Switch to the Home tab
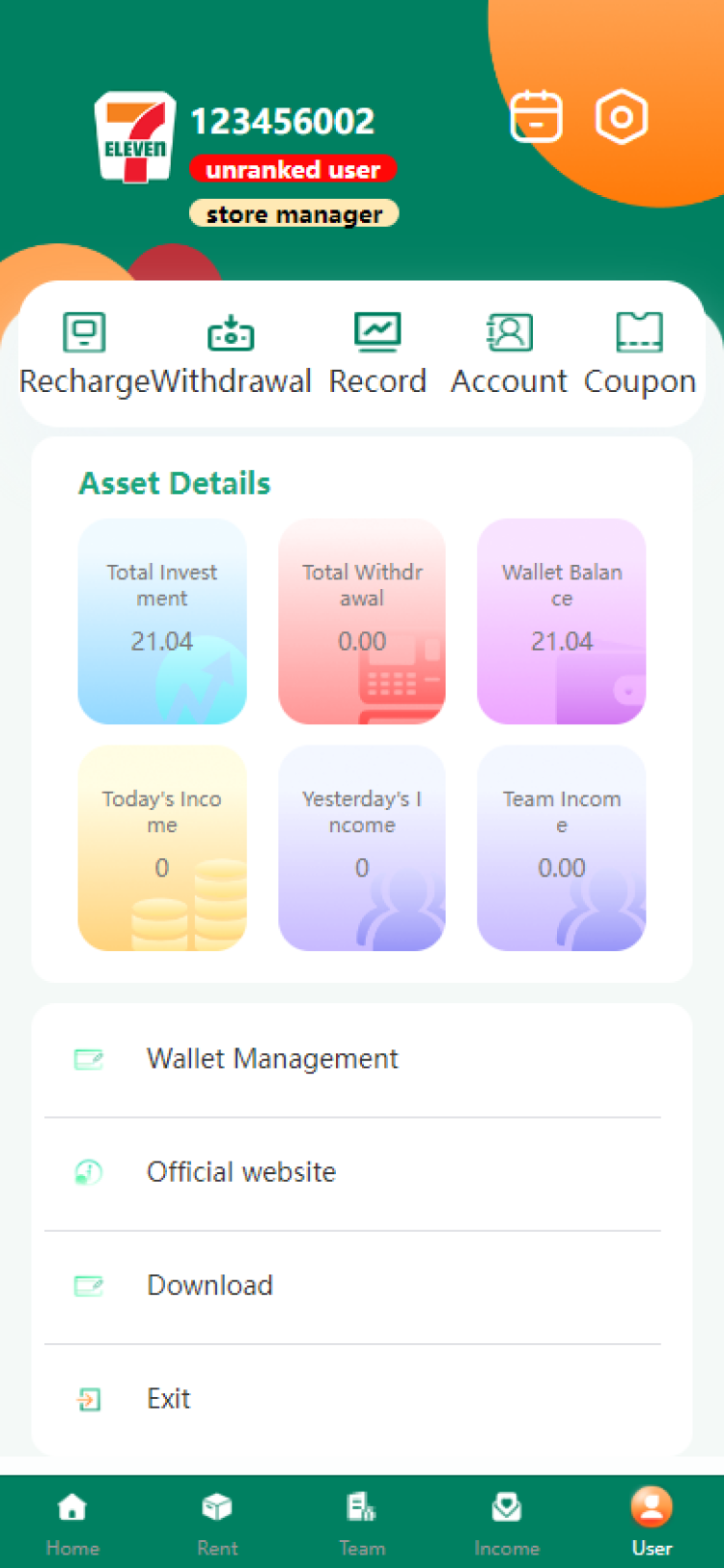724x1568 pixels. (72, 1522)
